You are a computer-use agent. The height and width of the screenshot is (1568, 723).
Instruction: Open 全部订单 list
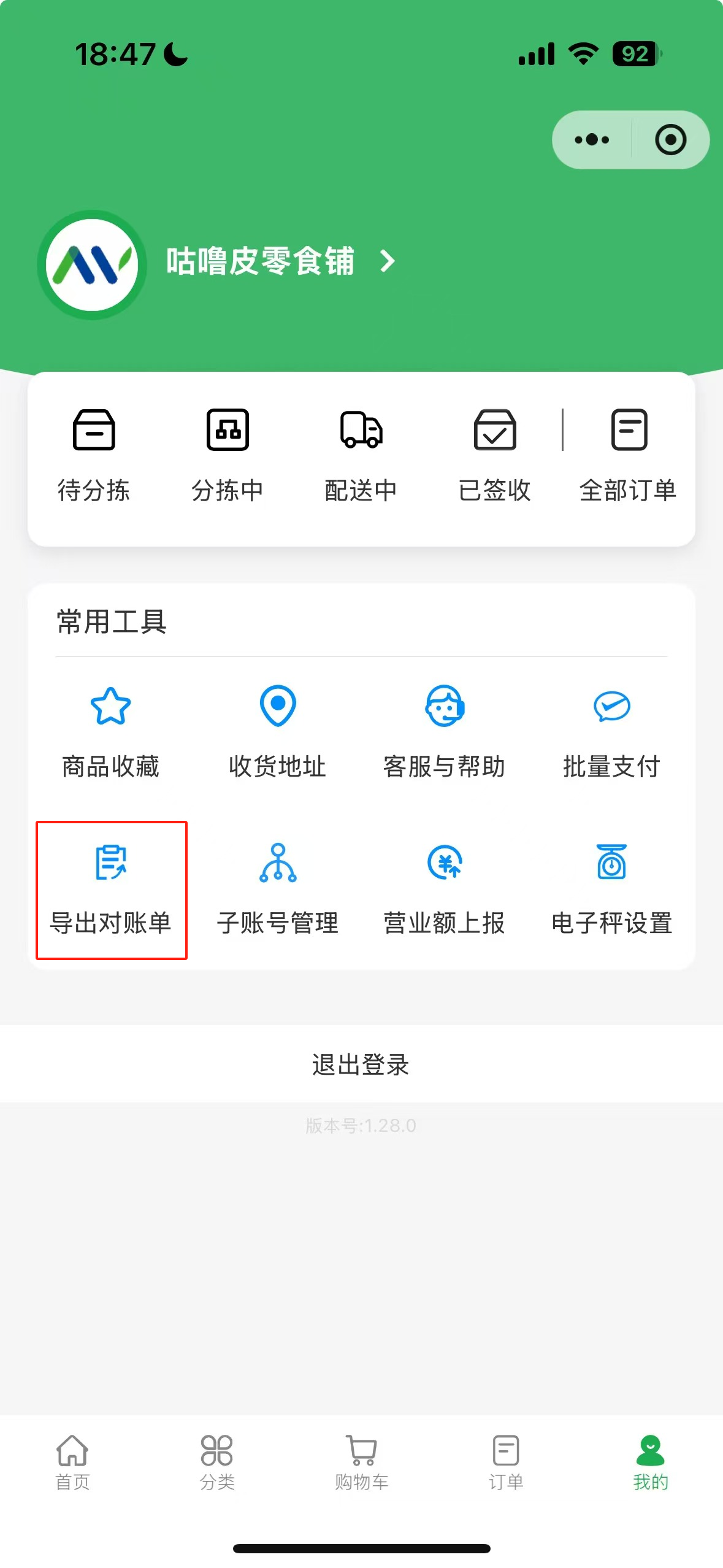[629, 456]
